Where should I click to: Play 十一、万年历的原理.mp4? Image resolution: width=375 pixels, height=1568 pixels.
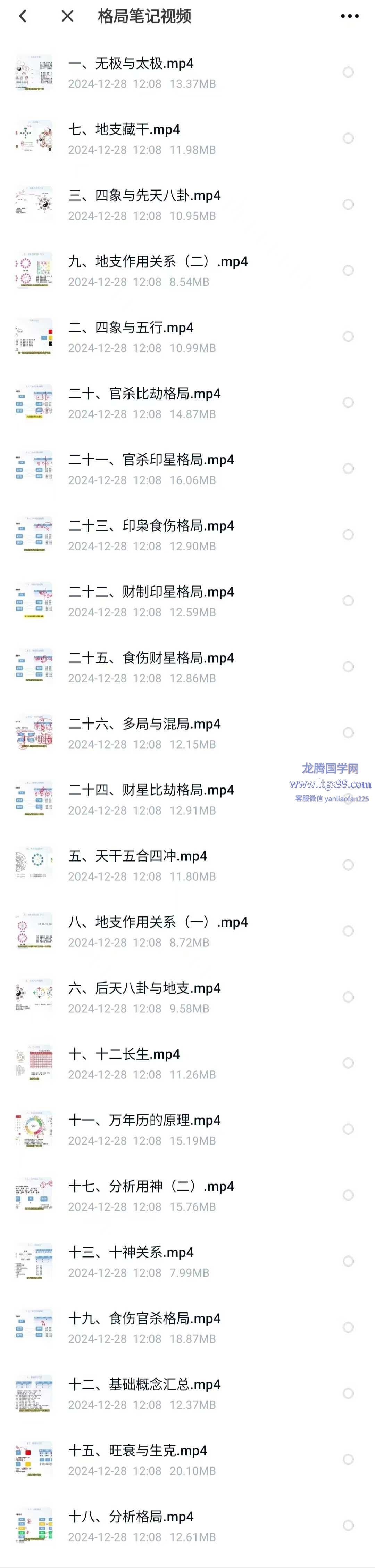[x=144, y=1120]
